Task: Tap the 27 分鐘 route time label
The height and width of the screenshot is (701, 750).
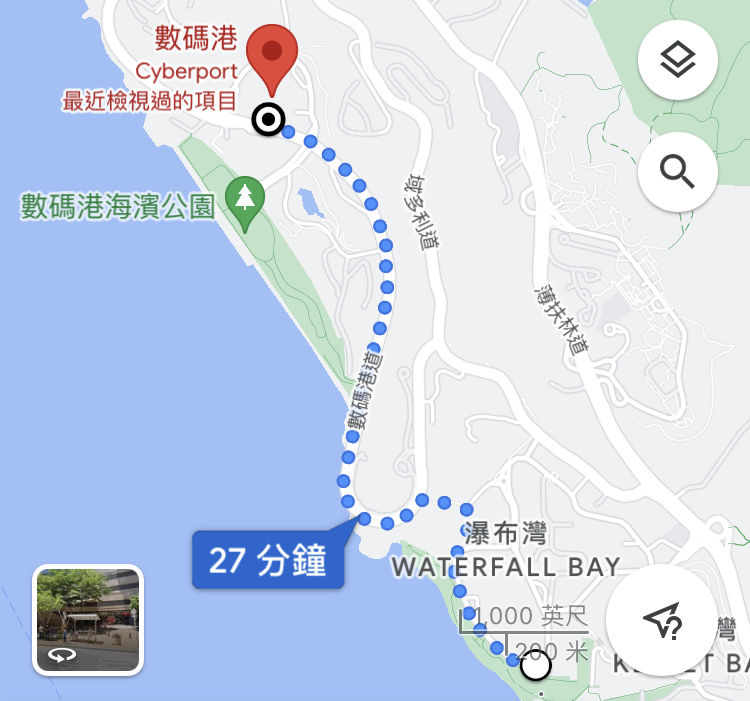Action: [268, 560]
